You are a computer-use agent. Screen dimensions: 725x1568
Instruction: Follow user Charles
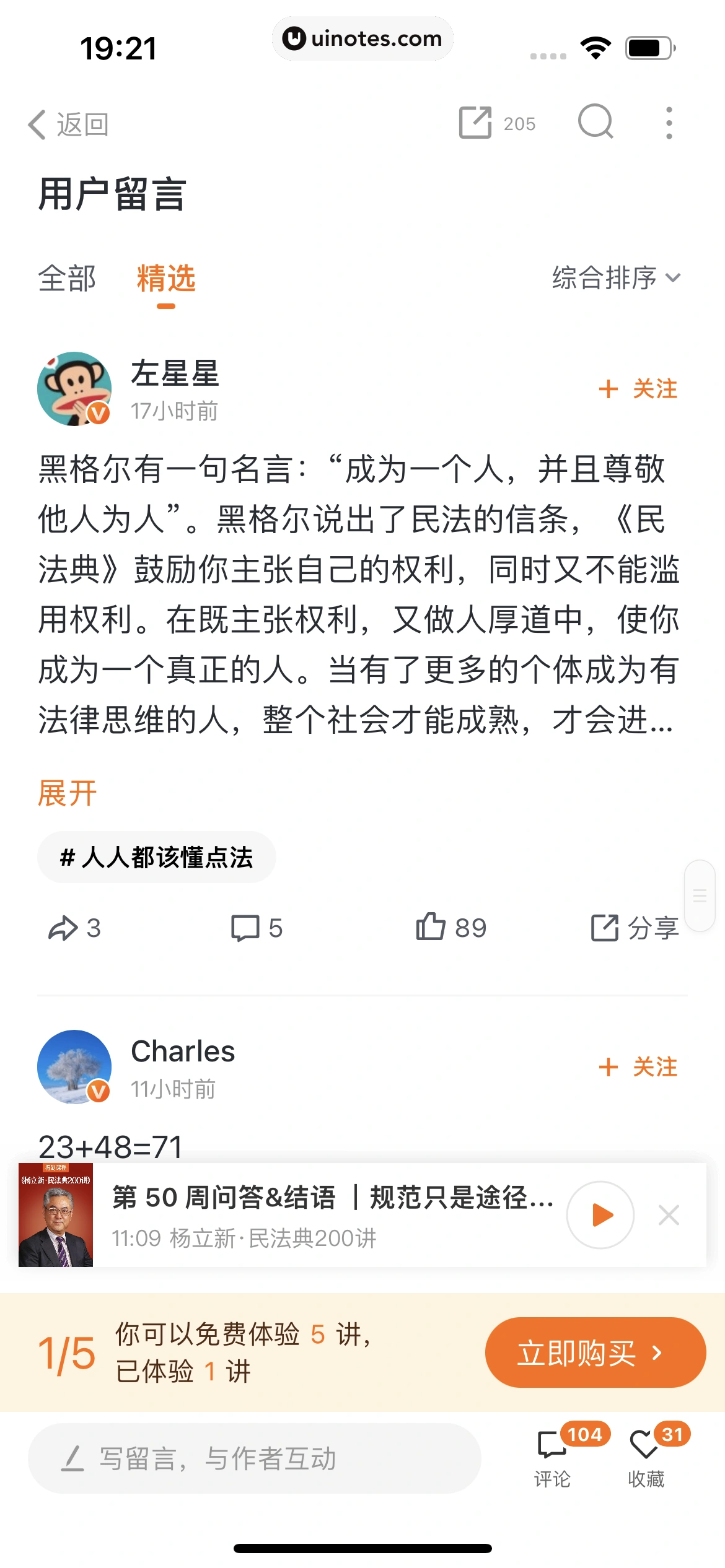point(638,1067)
